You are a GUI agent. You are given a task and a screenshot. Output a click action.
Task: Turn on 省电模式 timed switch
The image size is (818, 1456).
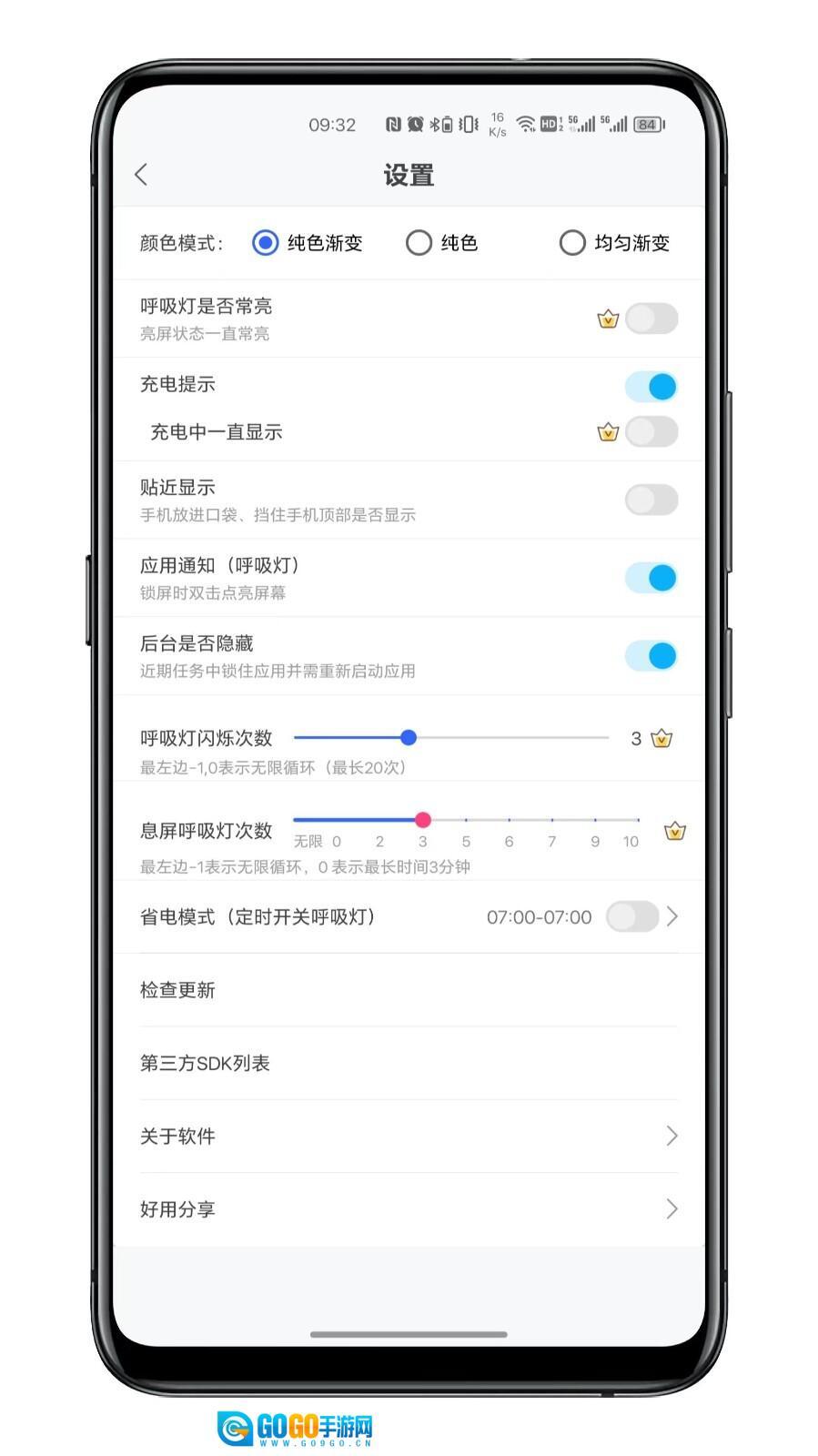click(632, 917)
